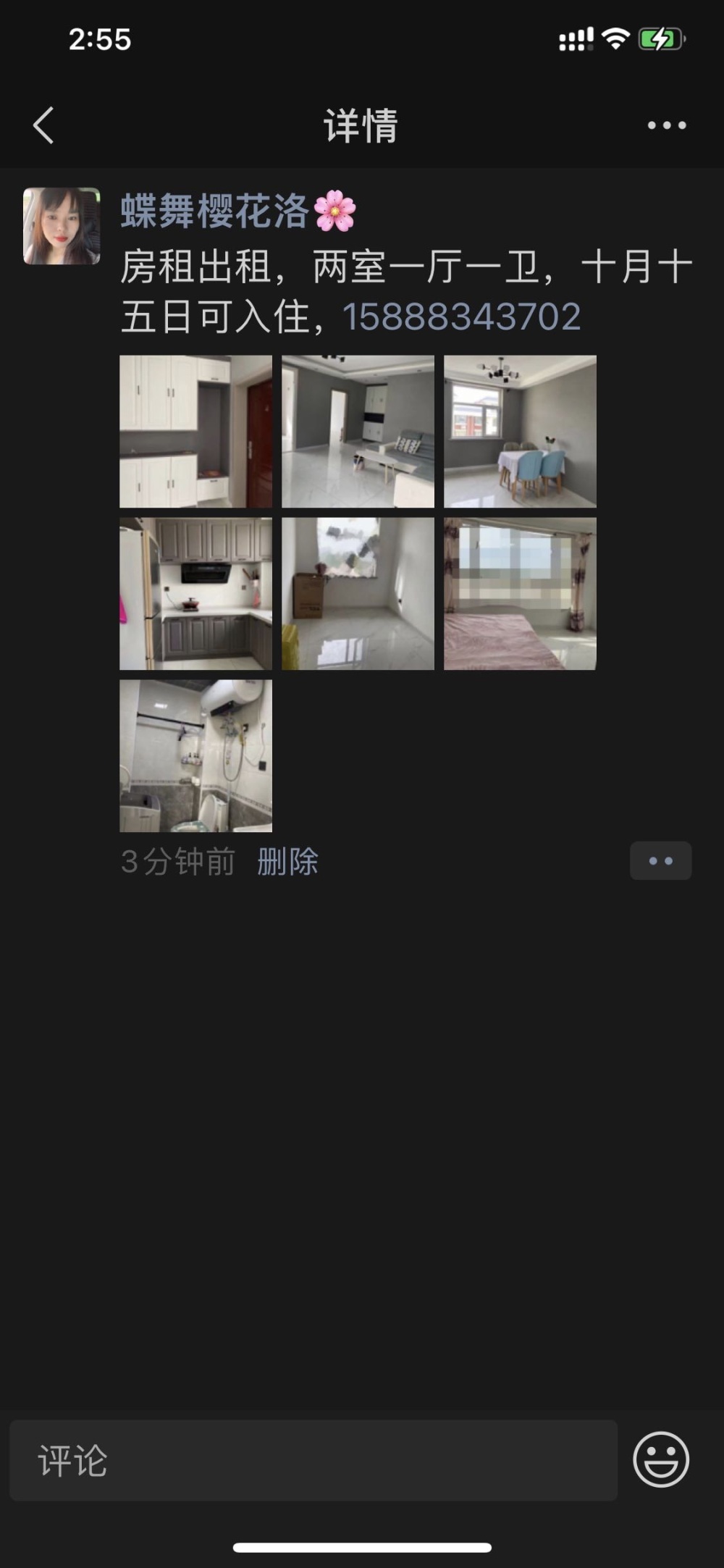The height and width of the screenshot is (1568, 724).
Task: Go back from the 详情 page
Action: click(43, 125)
